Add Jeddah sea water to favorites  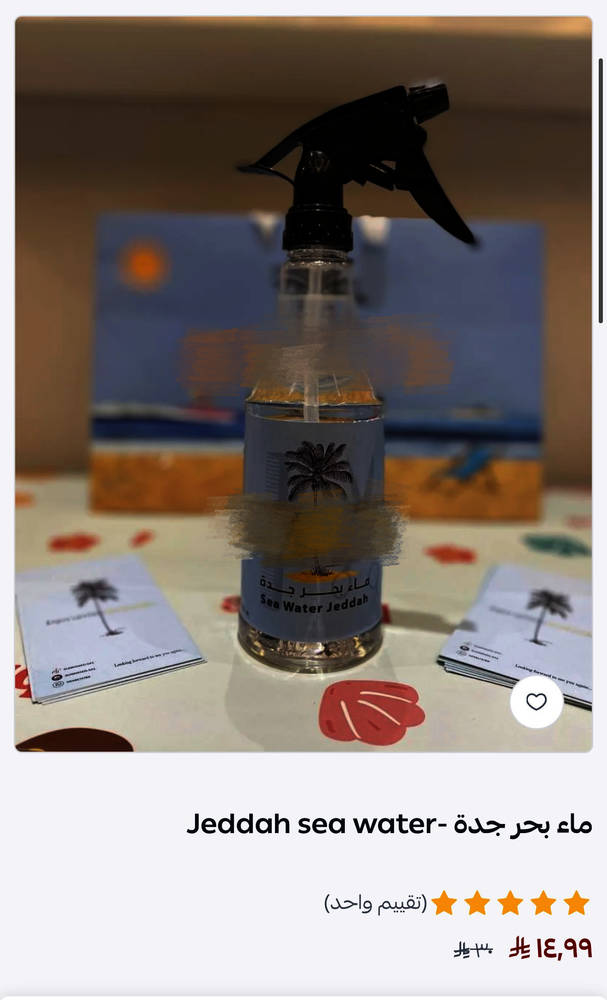(x=536, y=701)
